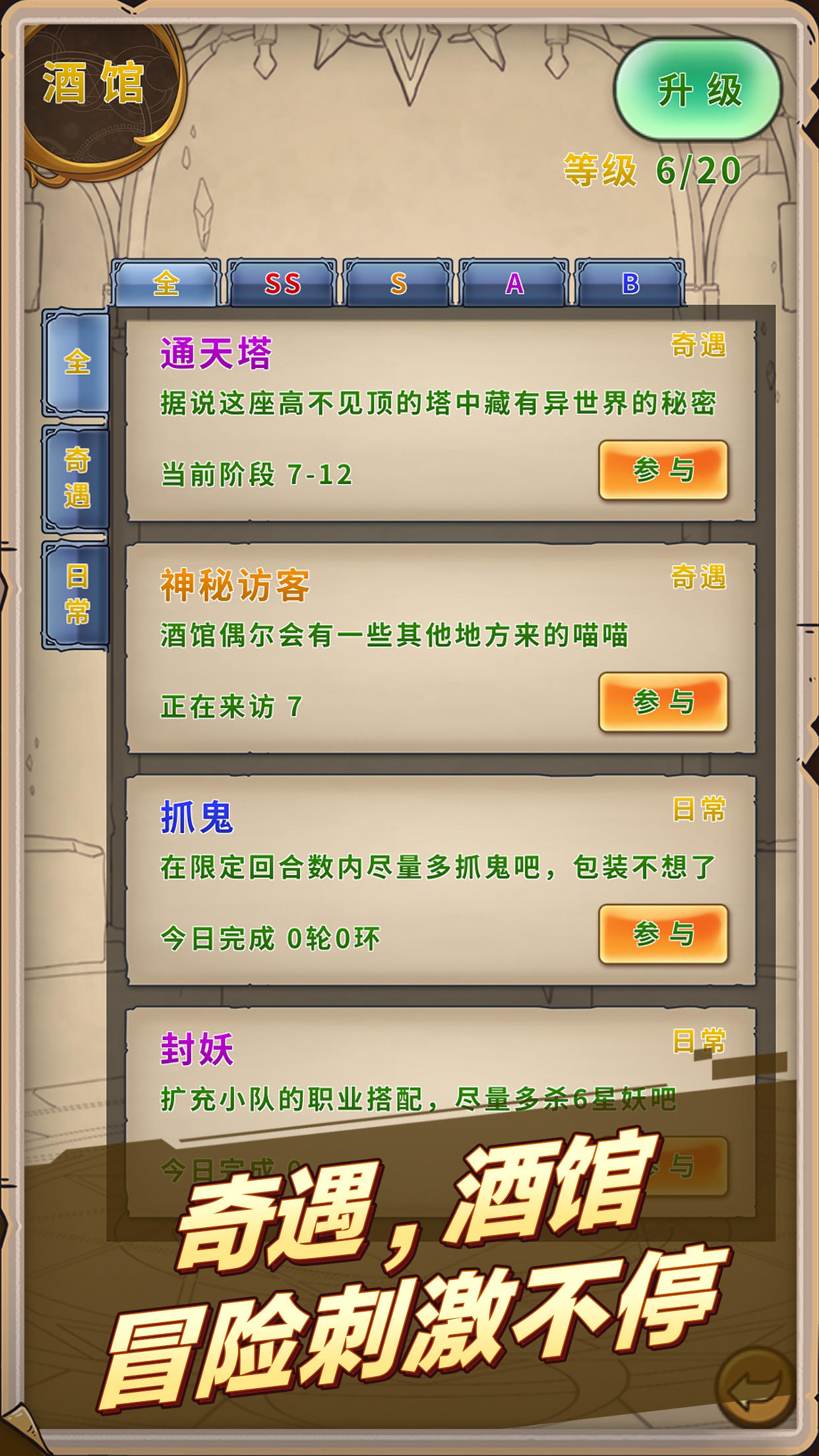Image resolution: width=819 pixels, height=1456 pixels.
Task: Select the A rank tab
Action: click(x=514, y=284)
